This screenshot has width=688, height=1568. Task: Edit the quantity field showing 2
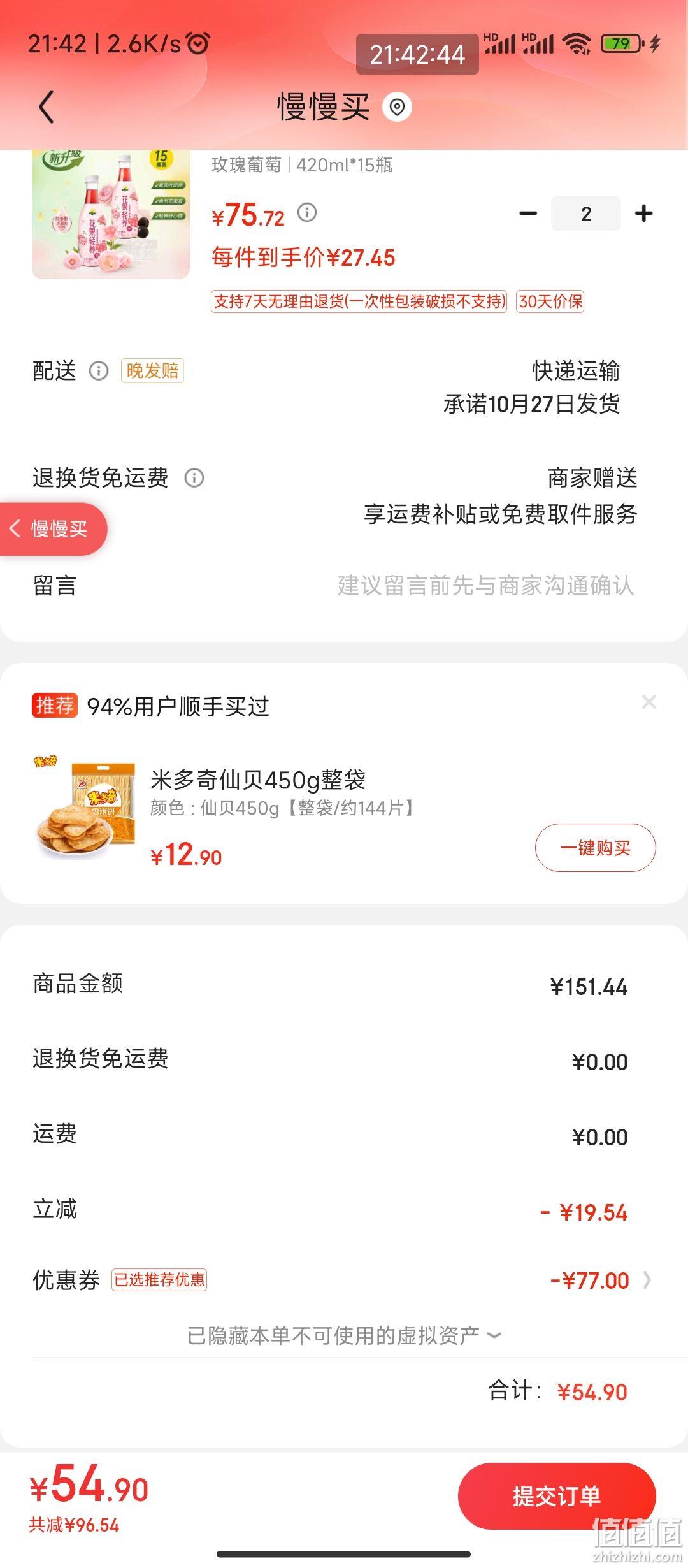pyautogui.click(x=586, y=214)
